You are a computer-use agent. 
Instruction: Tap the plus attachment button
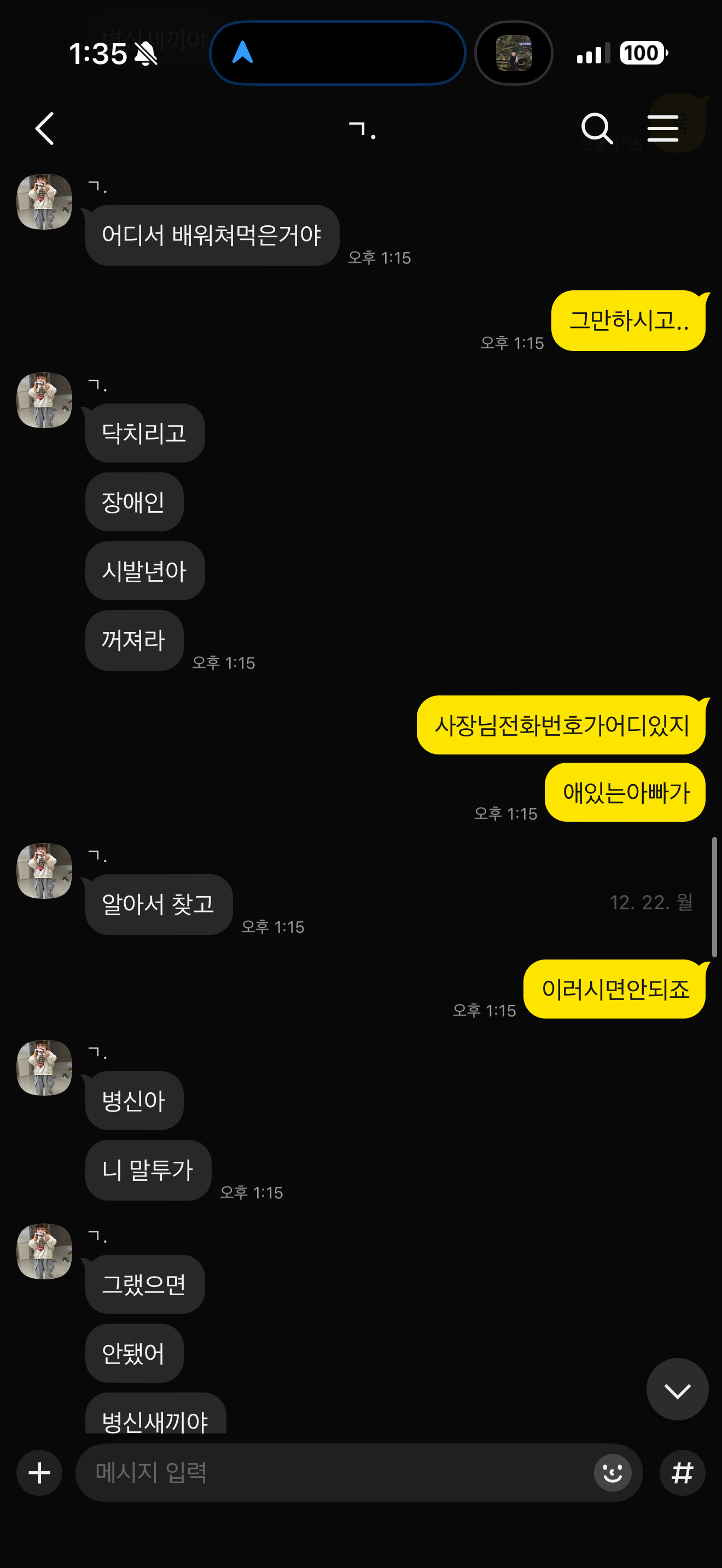click(39, 1472)
